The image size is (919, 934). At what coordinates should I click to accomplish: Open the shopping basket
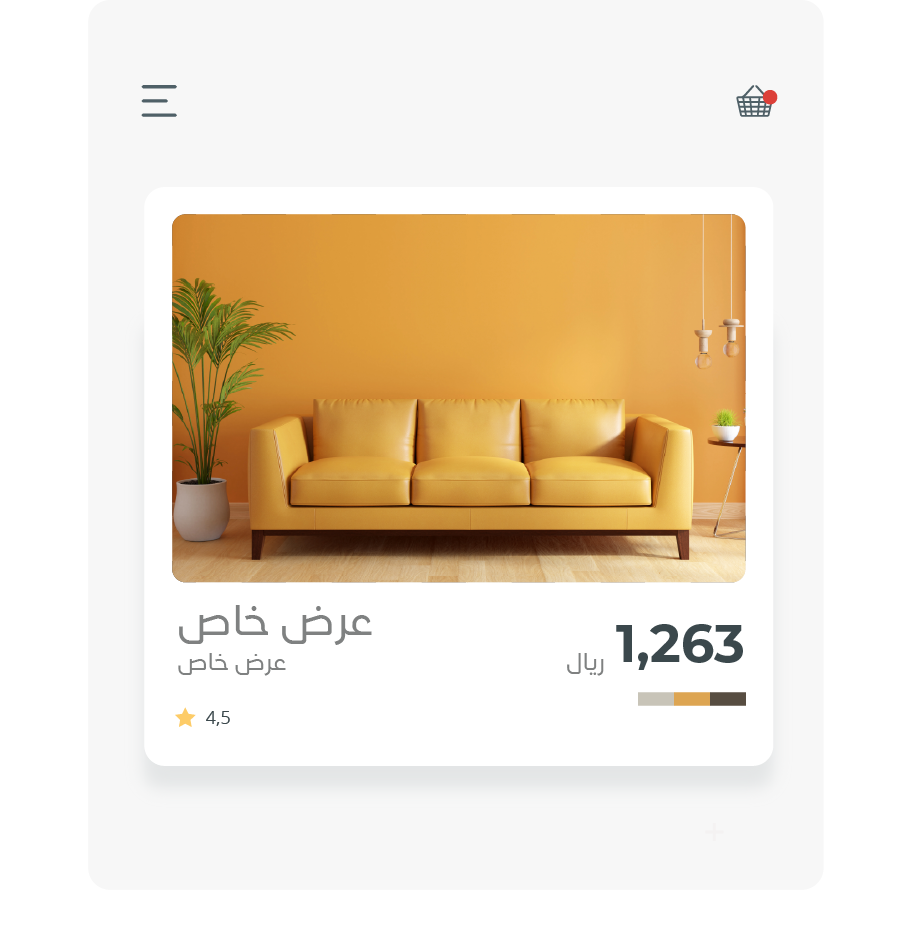(755, 101)
